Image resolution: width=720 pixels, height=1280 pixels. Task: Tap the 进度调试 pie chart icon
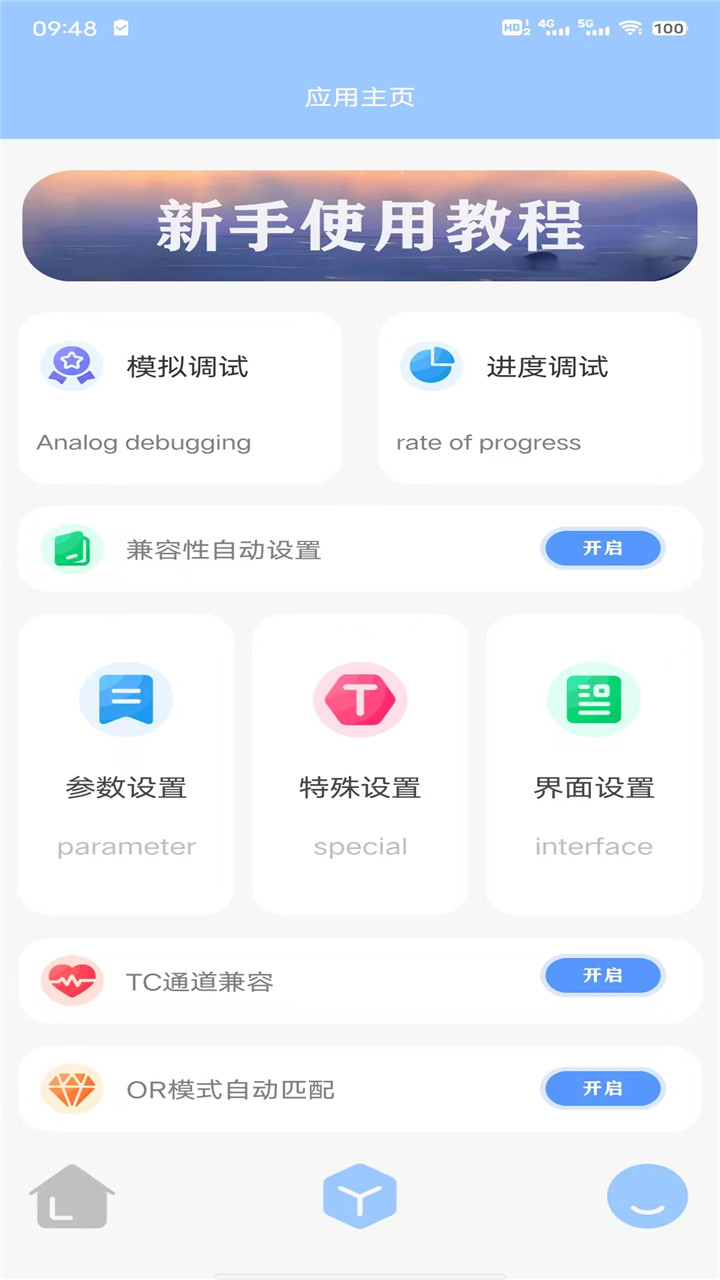(430, 366)
